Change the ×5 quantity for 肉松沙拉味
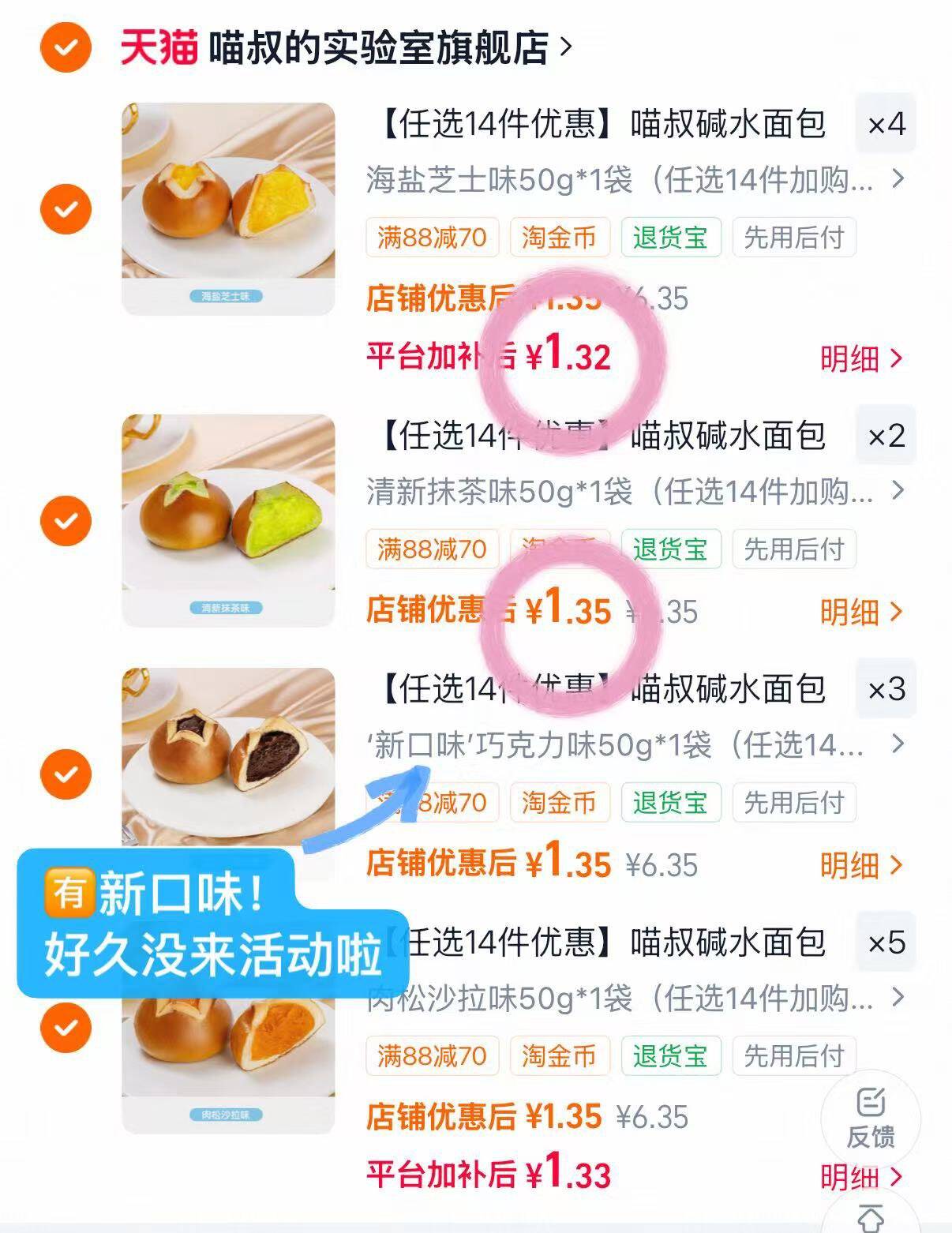The image size is (952, 1233). tap(886, 943)
